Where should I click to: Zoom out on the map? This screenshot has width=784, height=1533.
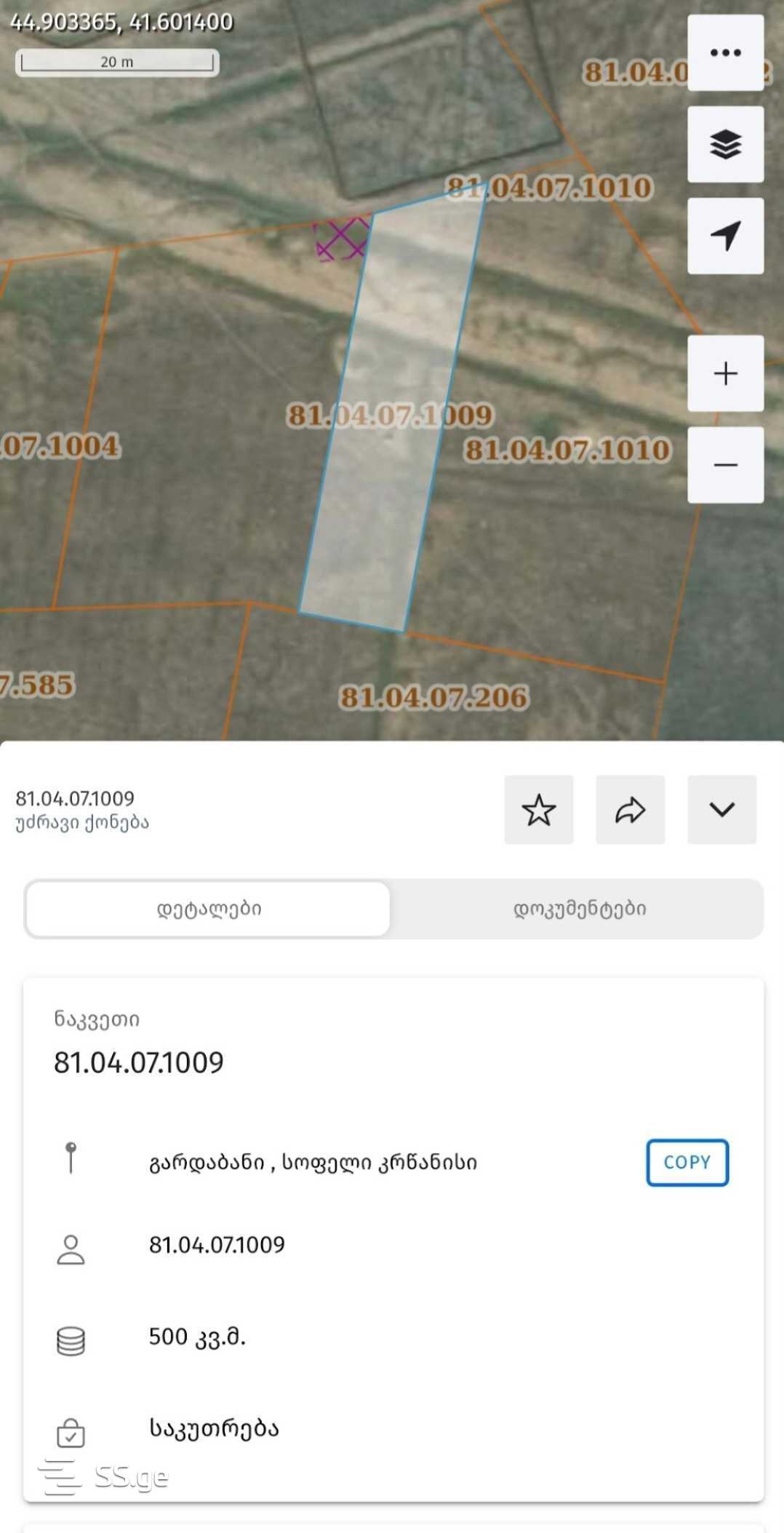pyautogui.click(x=725, y=465)
